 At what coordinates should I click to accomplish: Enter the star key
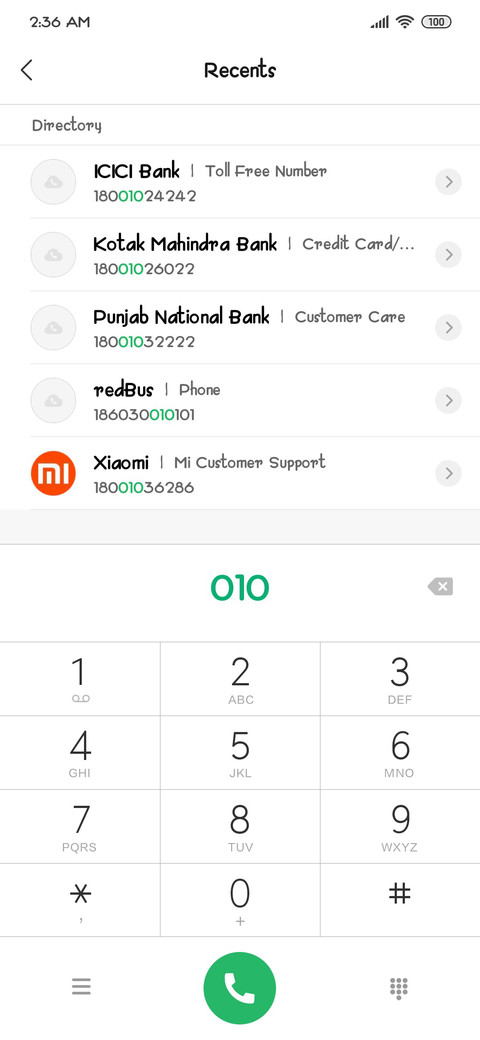tap(80, 900)
